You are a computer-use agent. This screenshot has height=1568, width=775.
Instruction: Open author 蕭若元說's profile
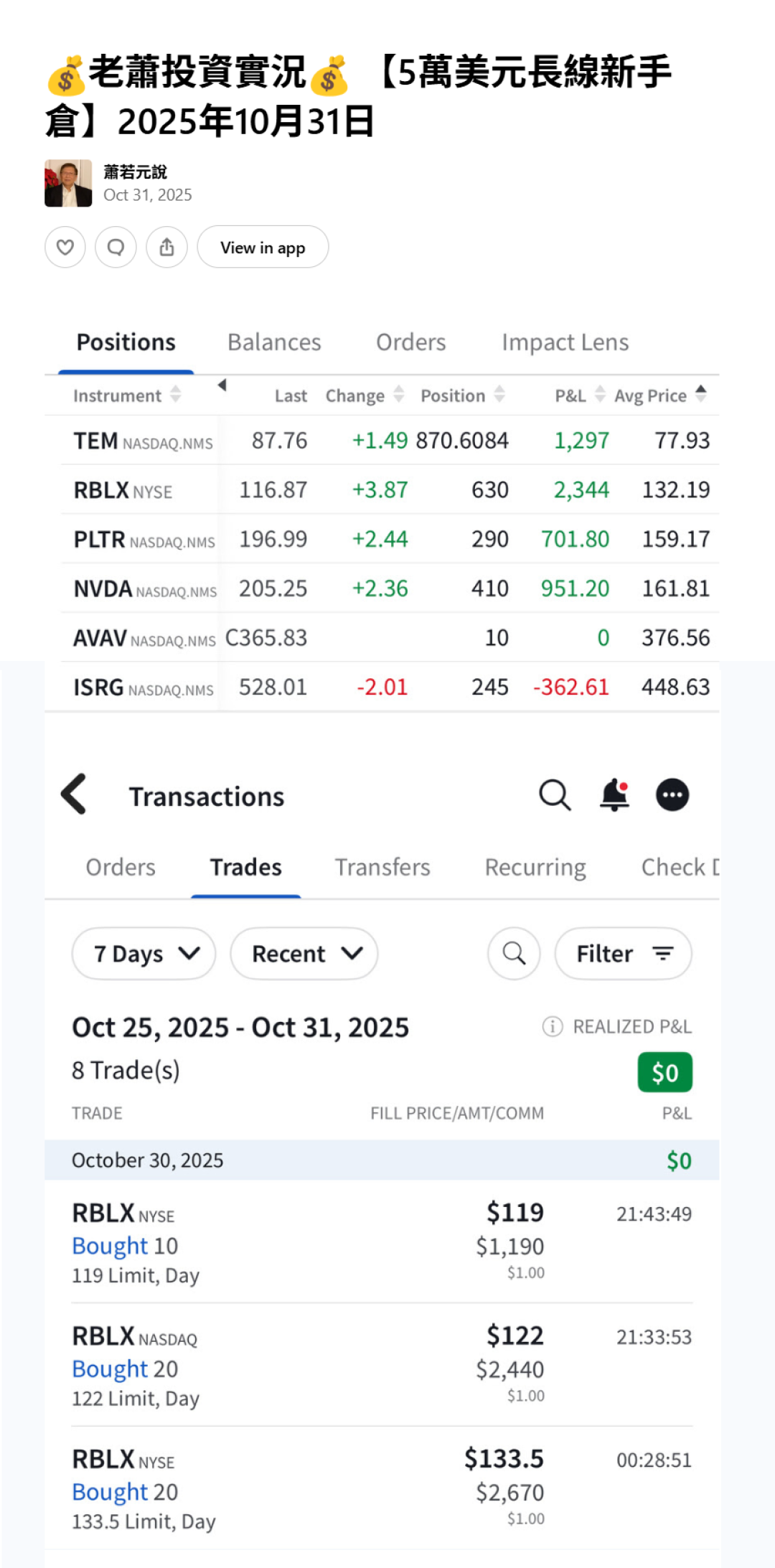coord(135,172)
